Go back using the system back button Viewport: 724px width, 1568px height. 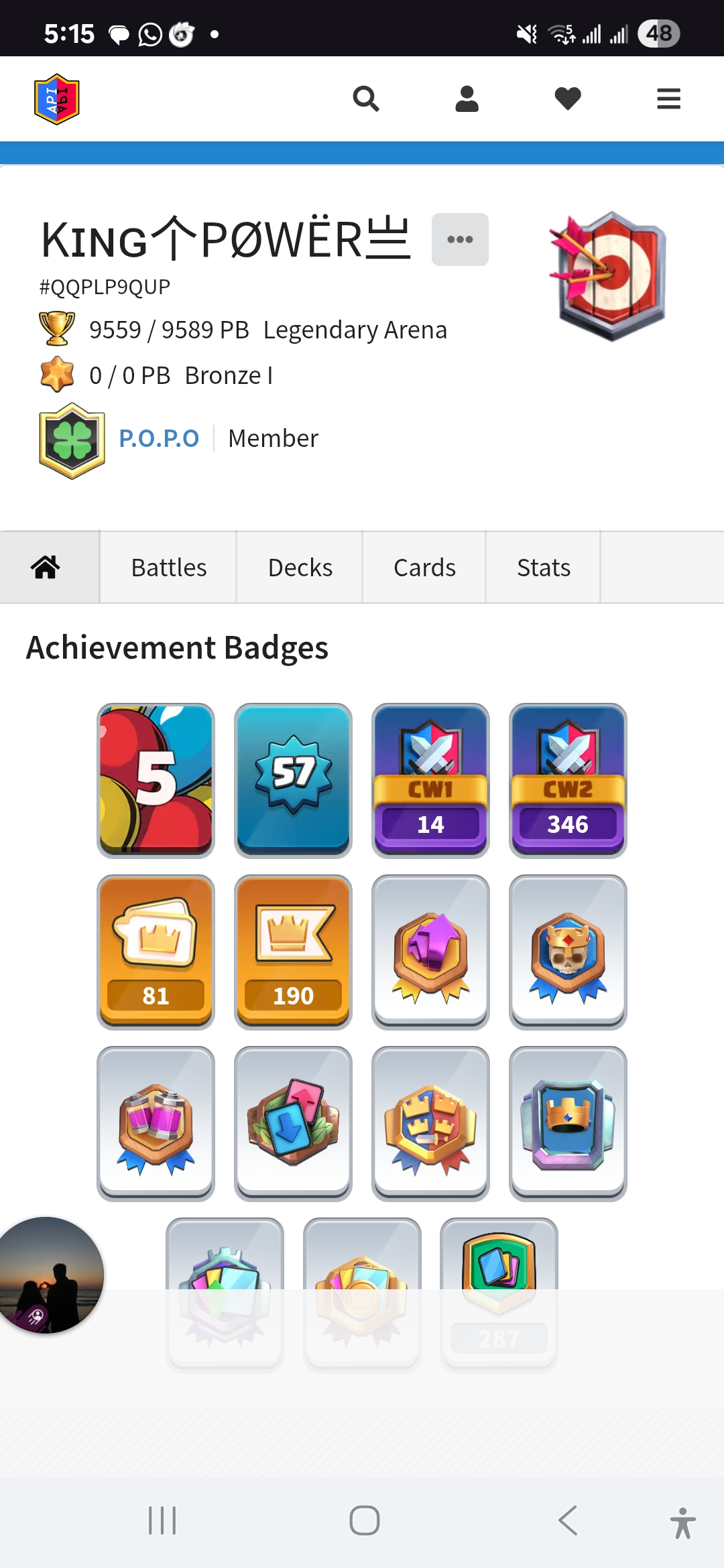tap(568, 1520)
